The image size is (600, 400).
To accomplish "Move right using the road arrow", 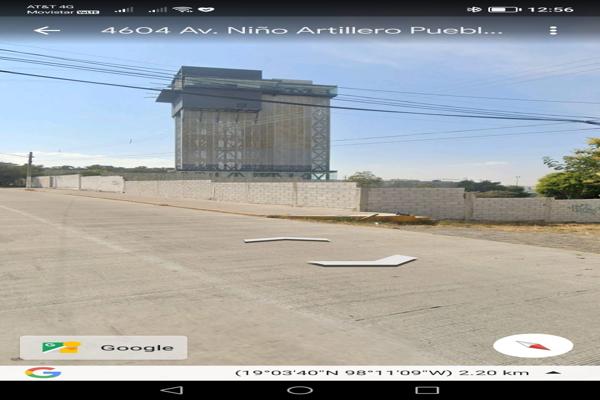I will point(362,261).
